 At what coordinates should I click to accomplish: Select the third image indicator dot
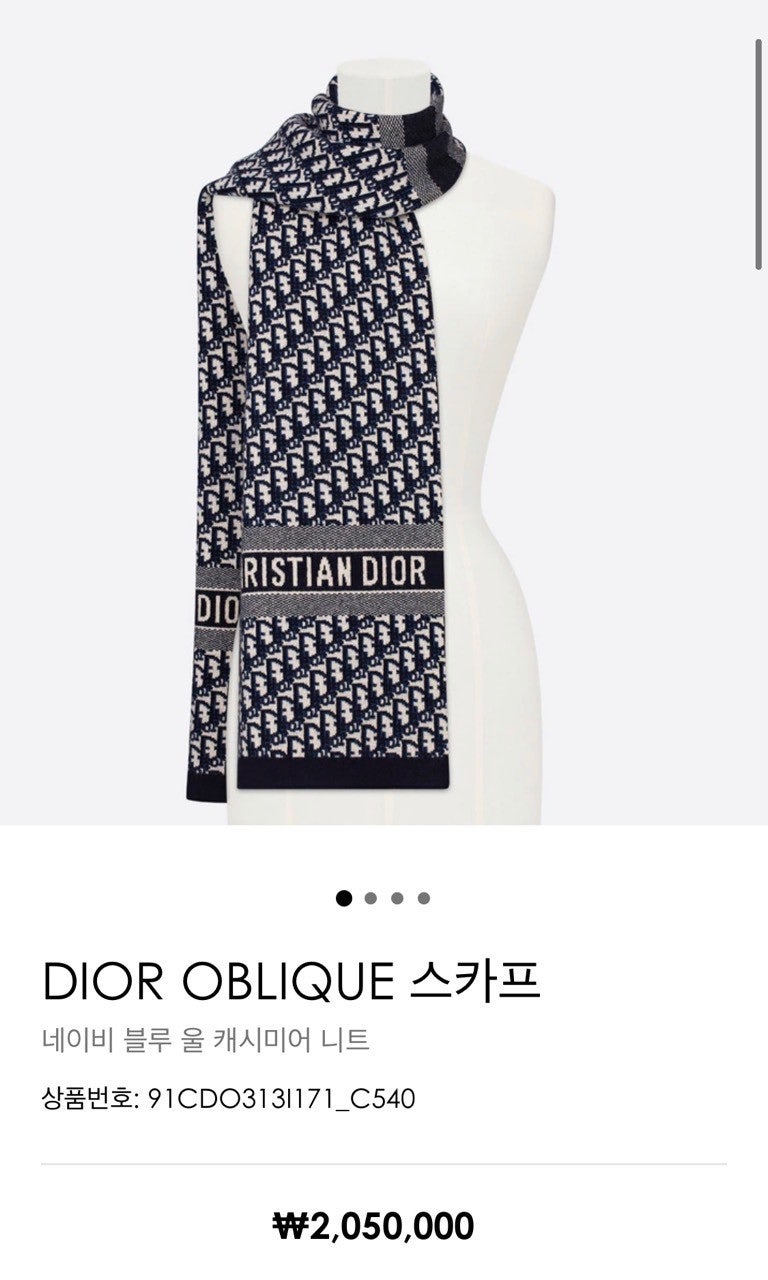pos(397,898)
